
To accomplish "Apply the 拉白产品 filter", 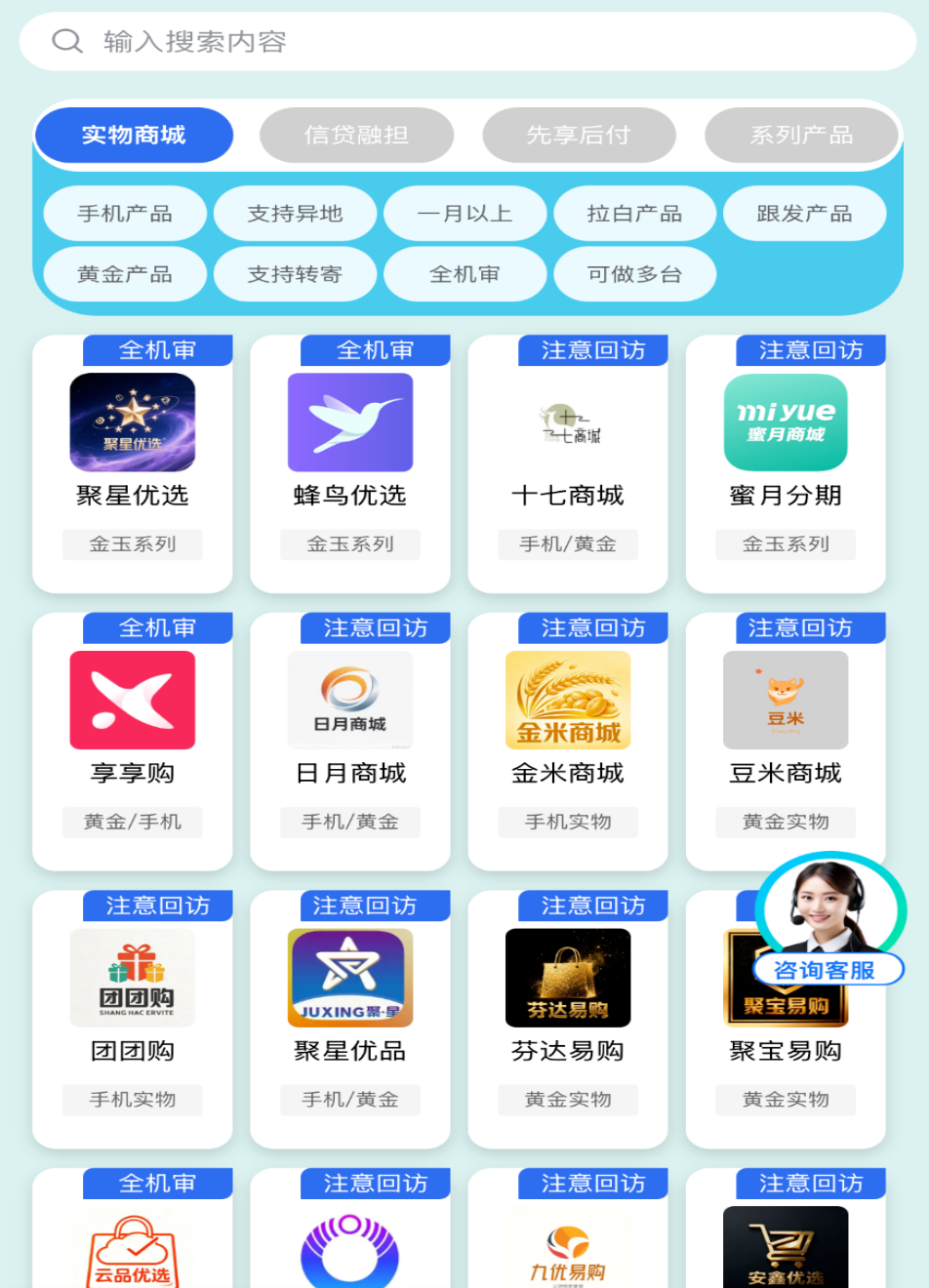I will coord(634,214).
